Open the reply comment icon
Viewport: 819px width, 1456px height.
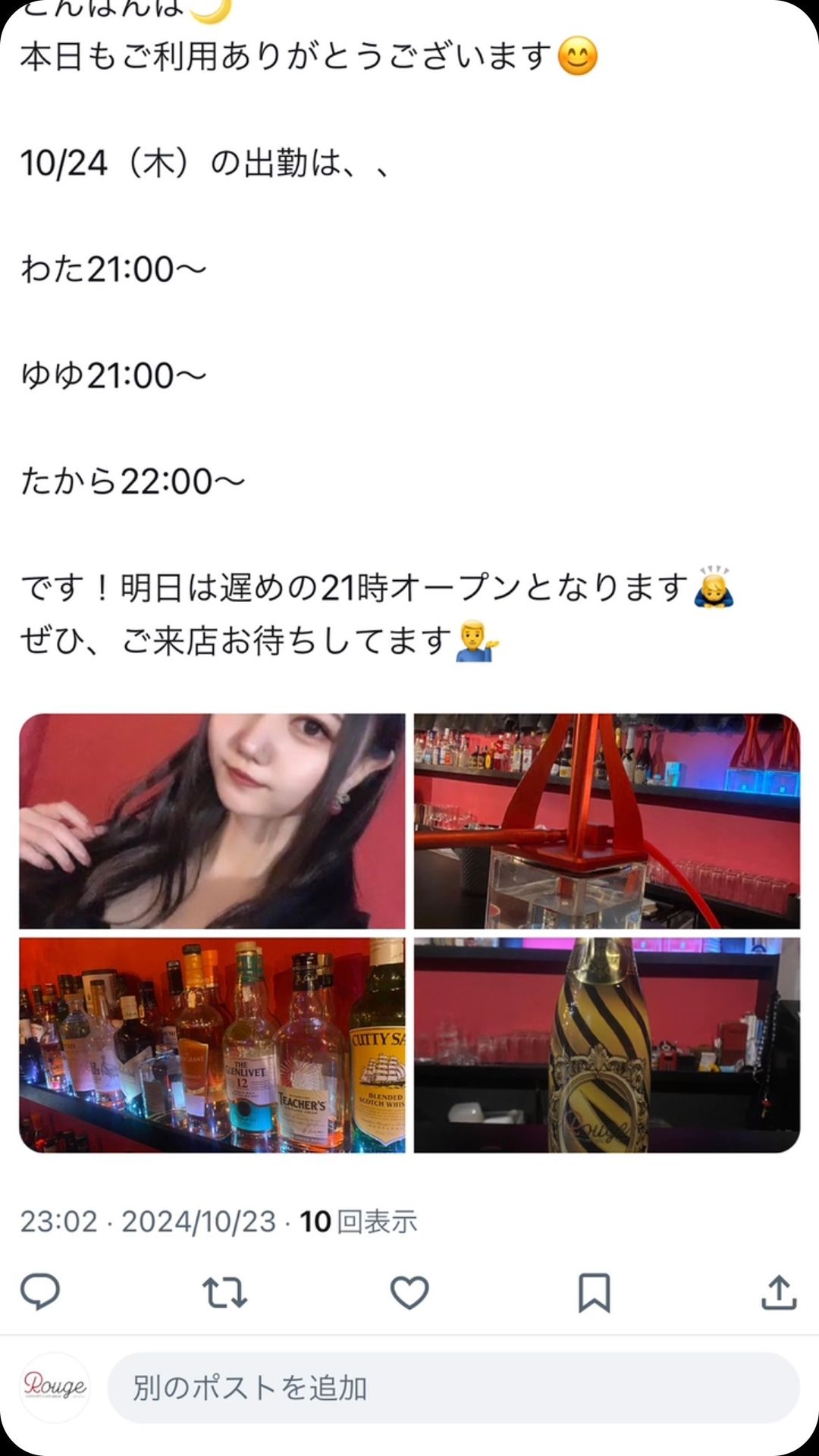click(39, 1292)
